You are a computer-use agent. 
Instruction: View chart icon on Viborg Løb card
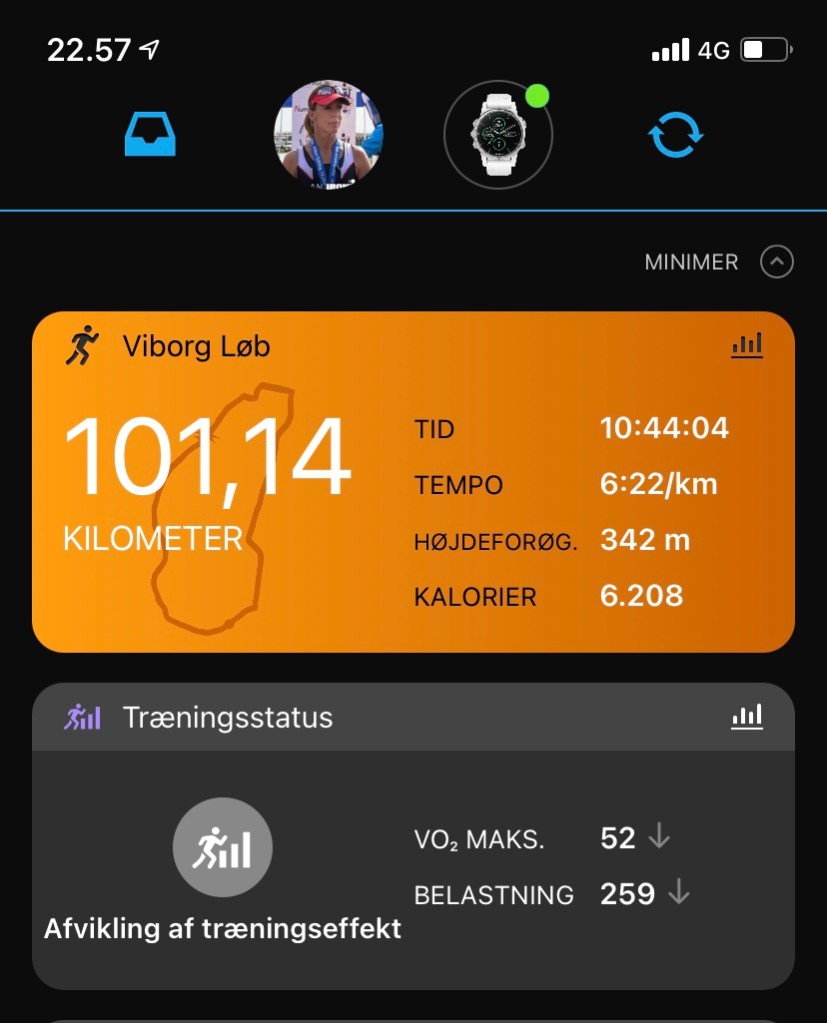coord(747,346)
